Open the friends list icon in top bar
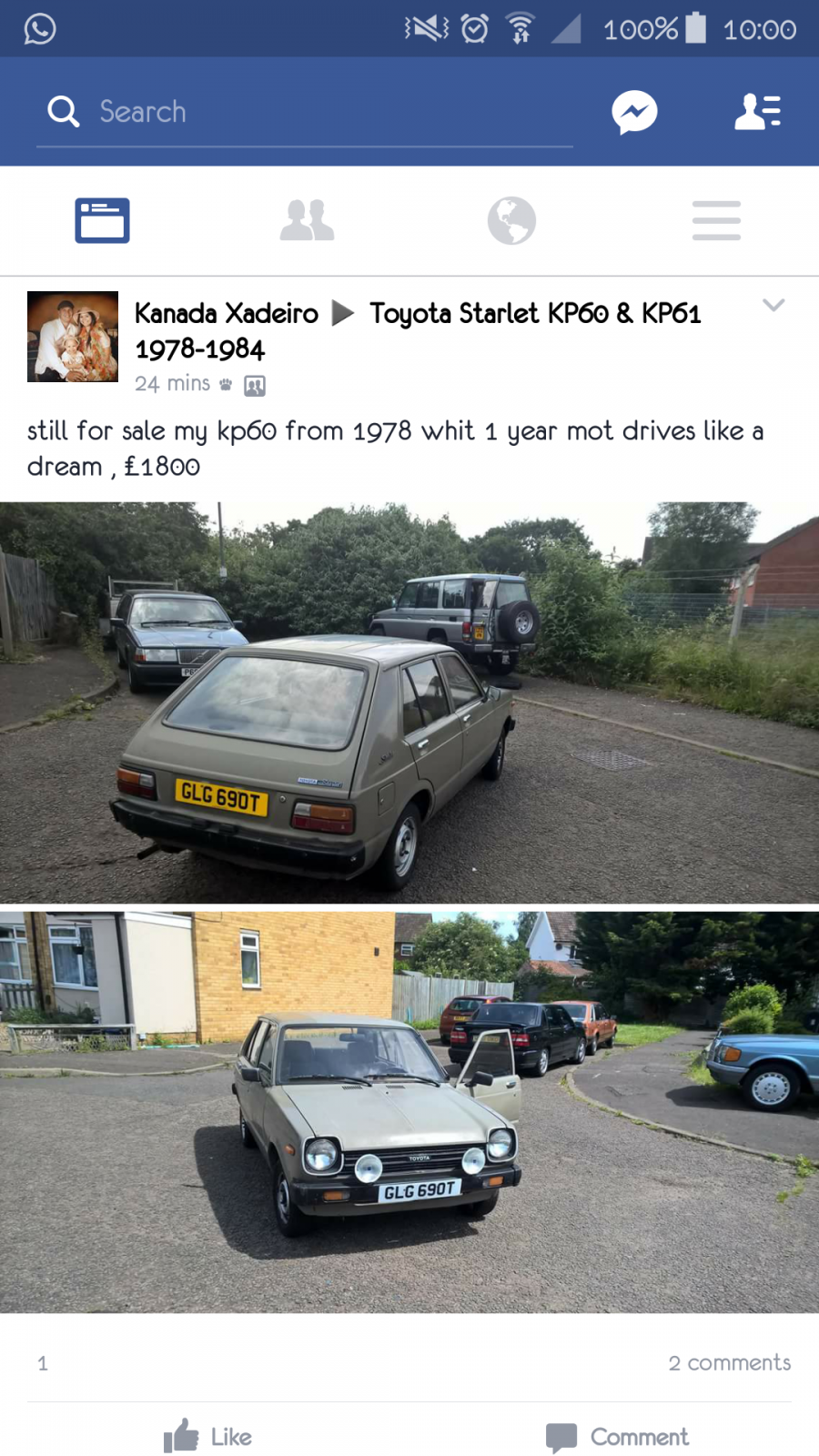Image resolution: width=819 pixels, height=1456 pixels. [758, 112]
